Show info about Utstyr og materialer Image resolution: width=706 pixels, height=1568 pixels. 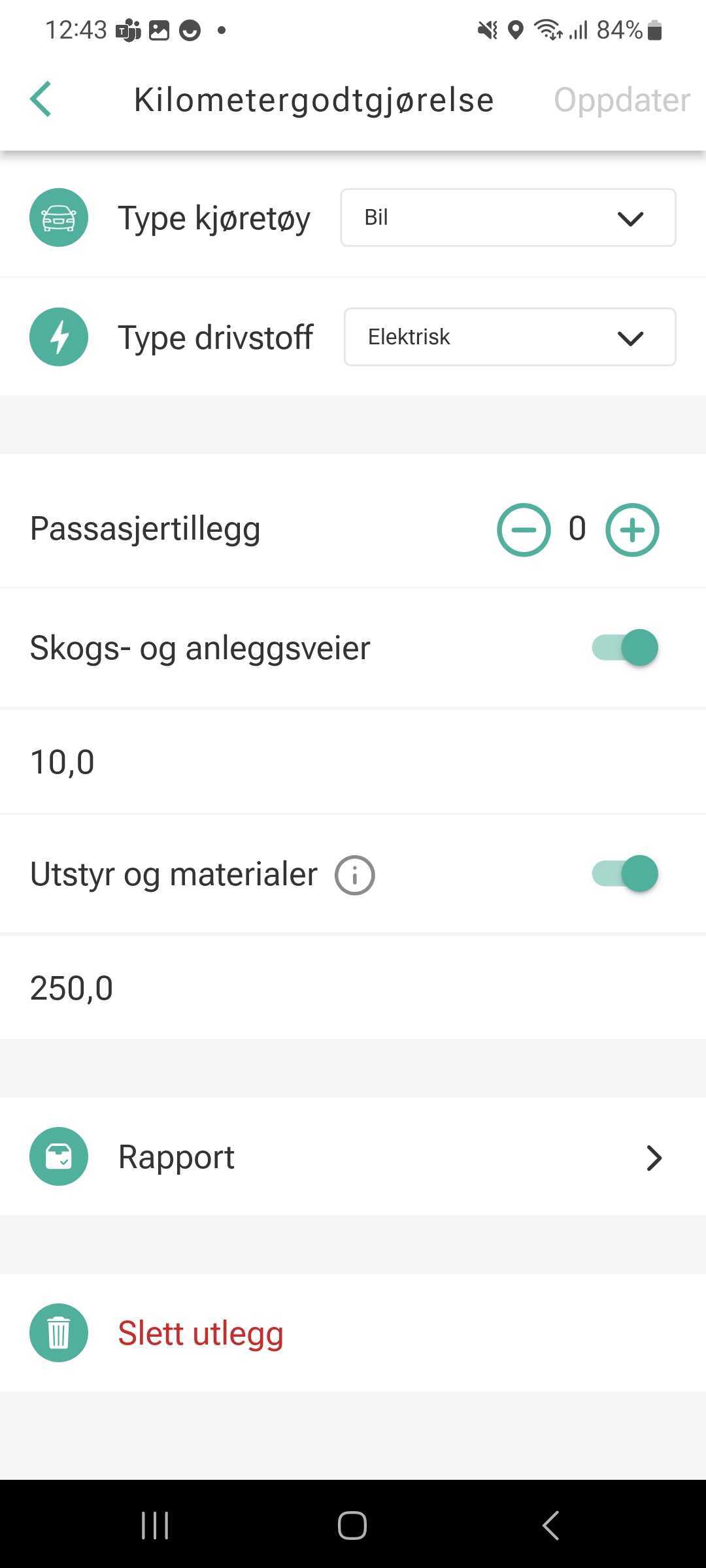(x=355, y=875)
